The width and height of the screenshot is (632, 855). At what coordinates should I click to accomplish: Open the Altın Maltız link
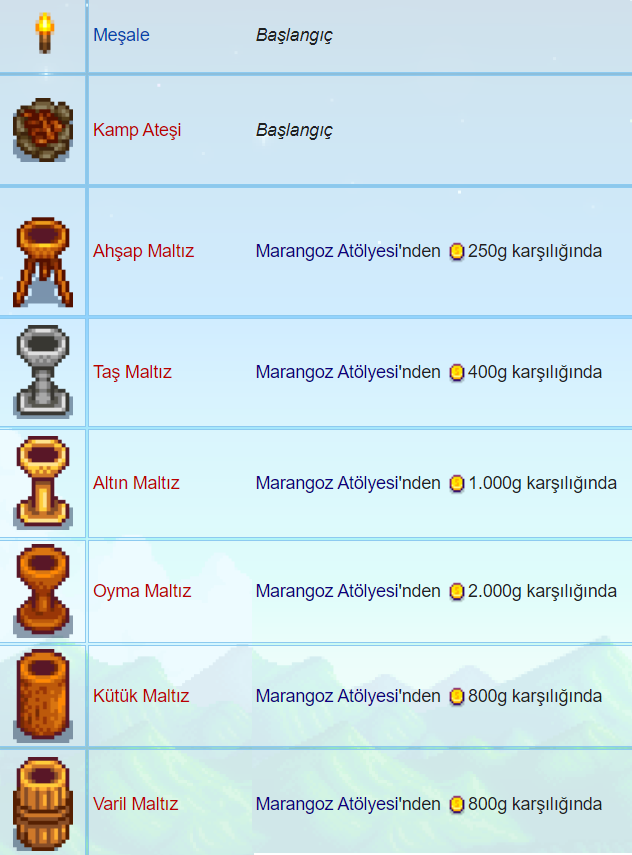pyautogui.click(x=136, y=483)
